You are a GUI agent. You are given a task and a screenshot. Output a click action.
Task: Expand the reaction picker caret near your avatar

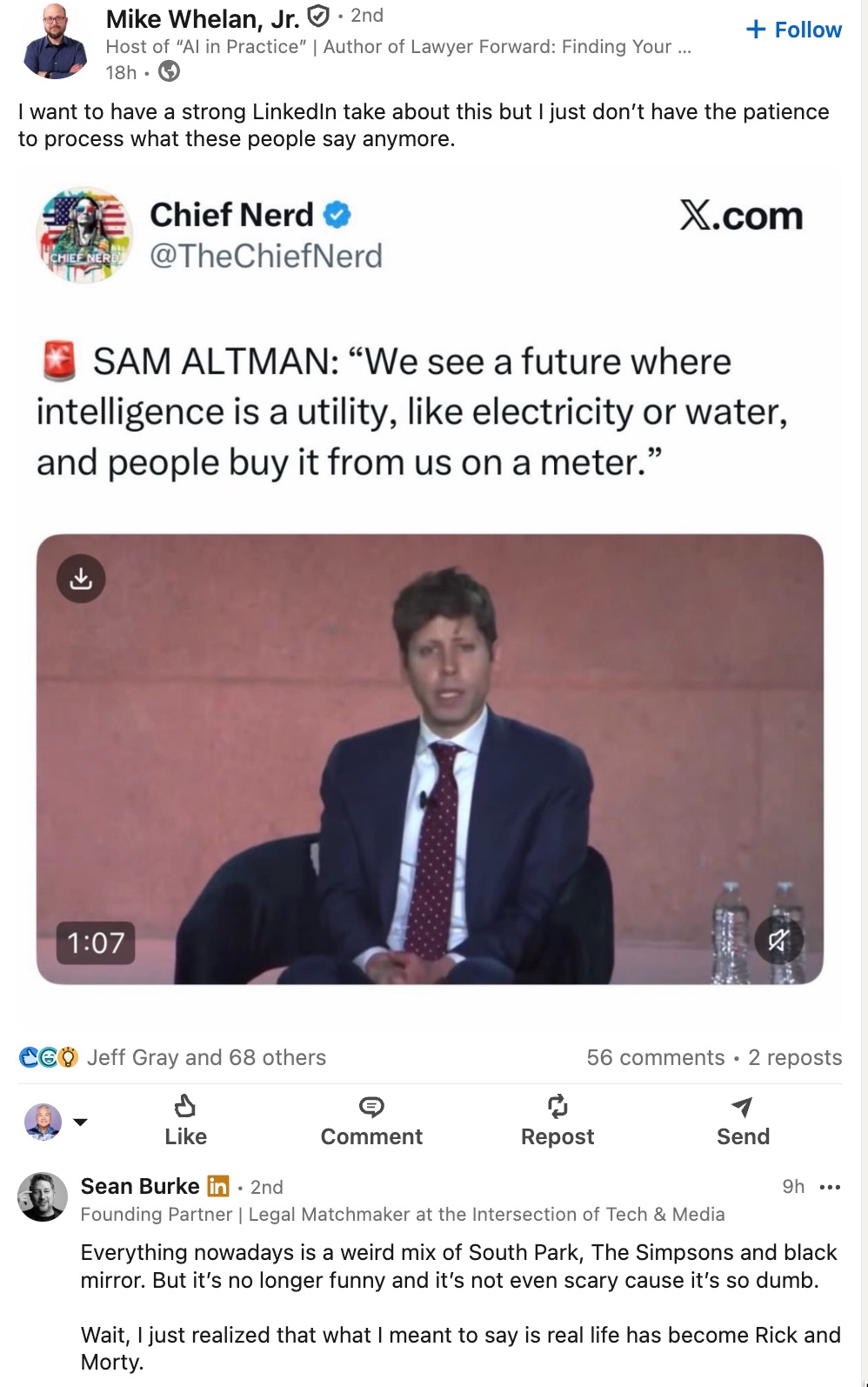pos(81,1122)
